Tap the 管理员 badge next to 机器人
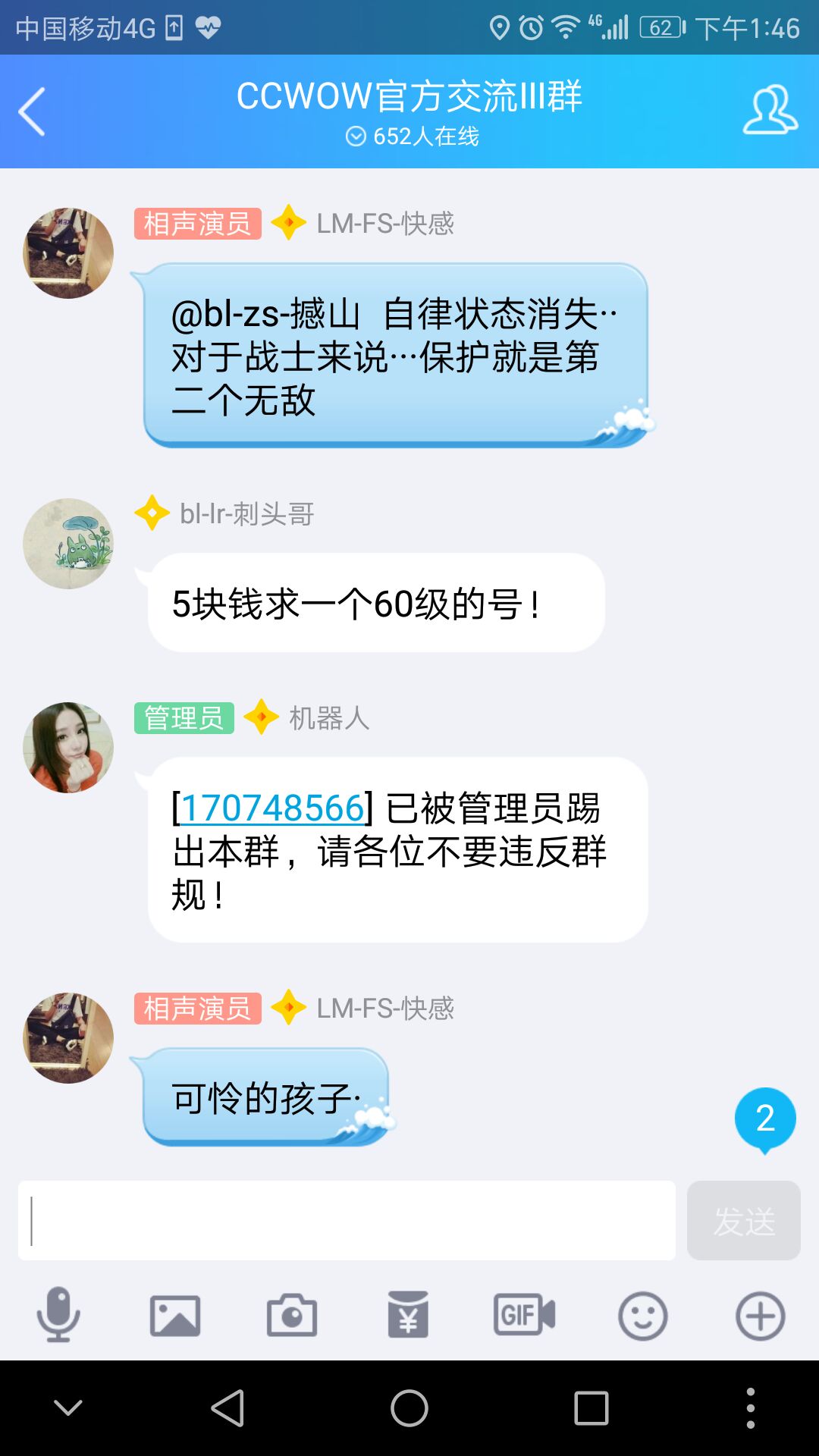The height and width of the screenshot is (1456, 819). pos(184,719)
